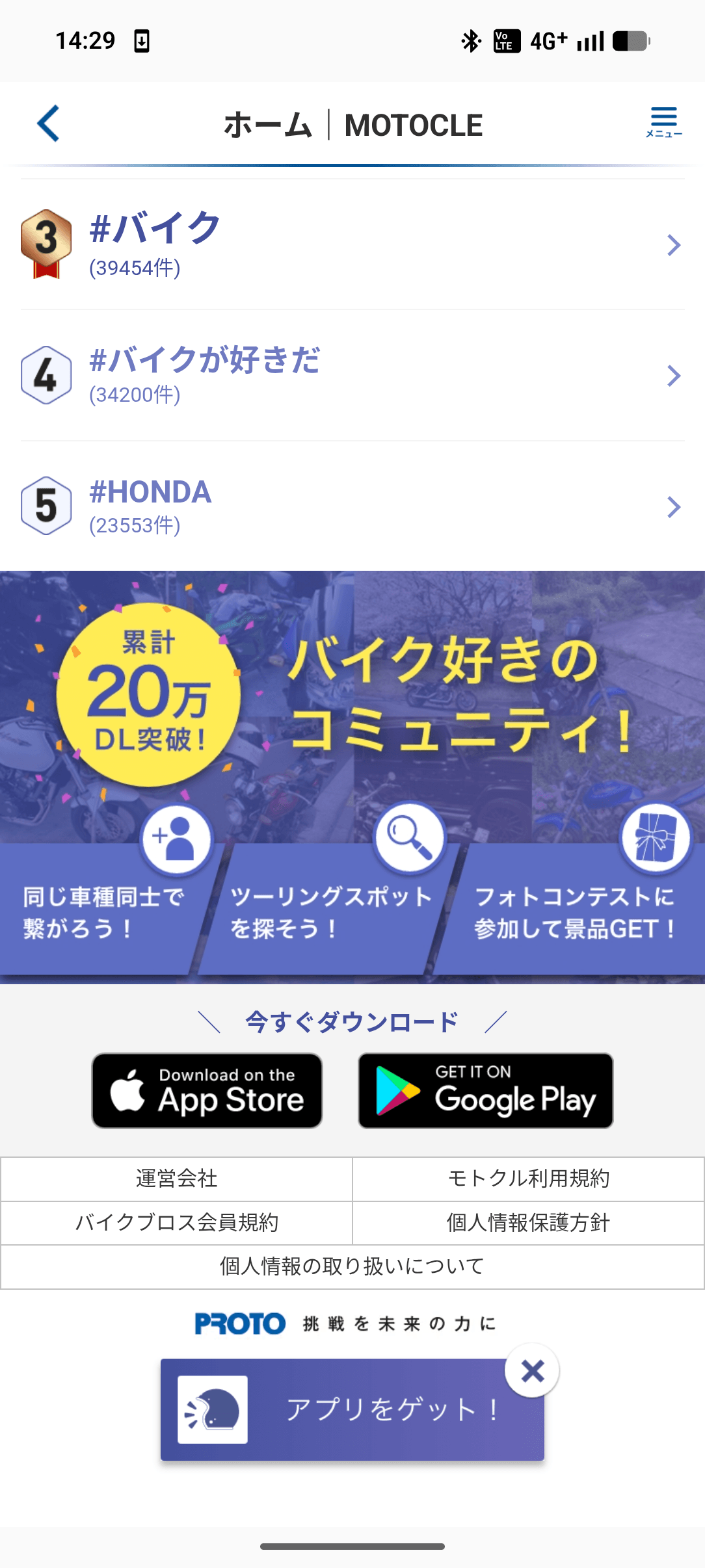Open 個人情報保護方針 link
The width and height of the screenshot is (705, 1568).
[528, 1223]
